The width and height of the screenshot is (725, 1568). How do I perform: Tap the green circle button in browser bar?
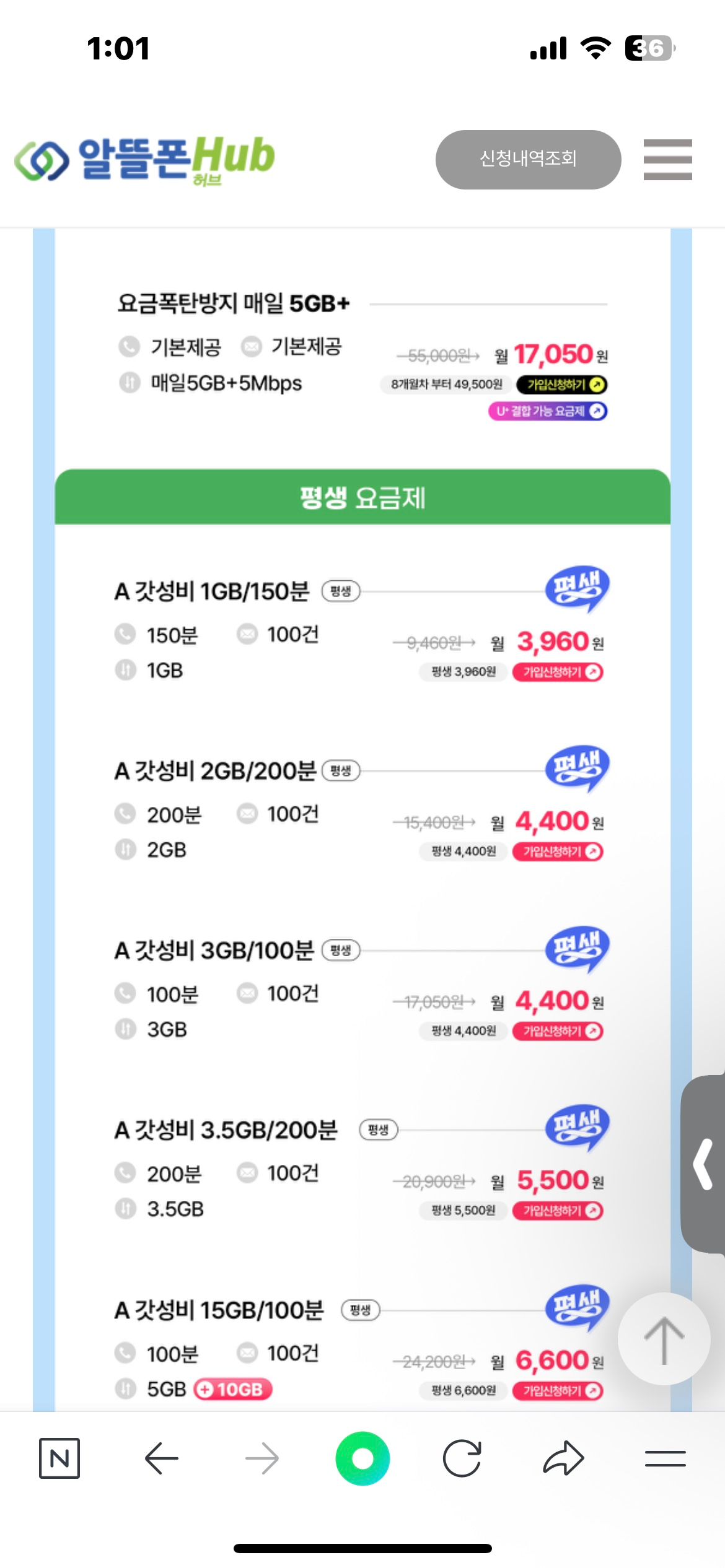(362, 1458)
